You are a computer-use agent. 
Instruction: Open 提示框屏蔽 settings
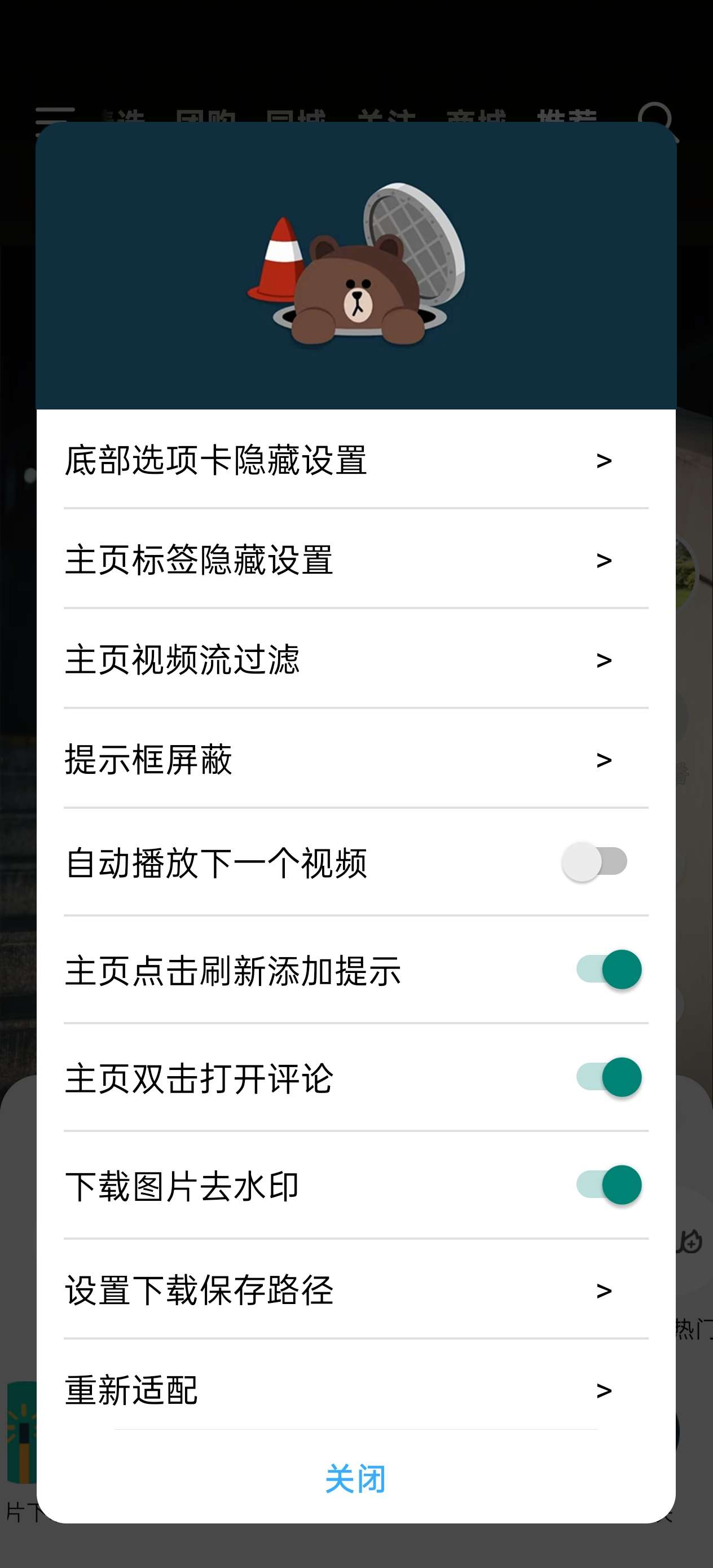pos(355,759)
